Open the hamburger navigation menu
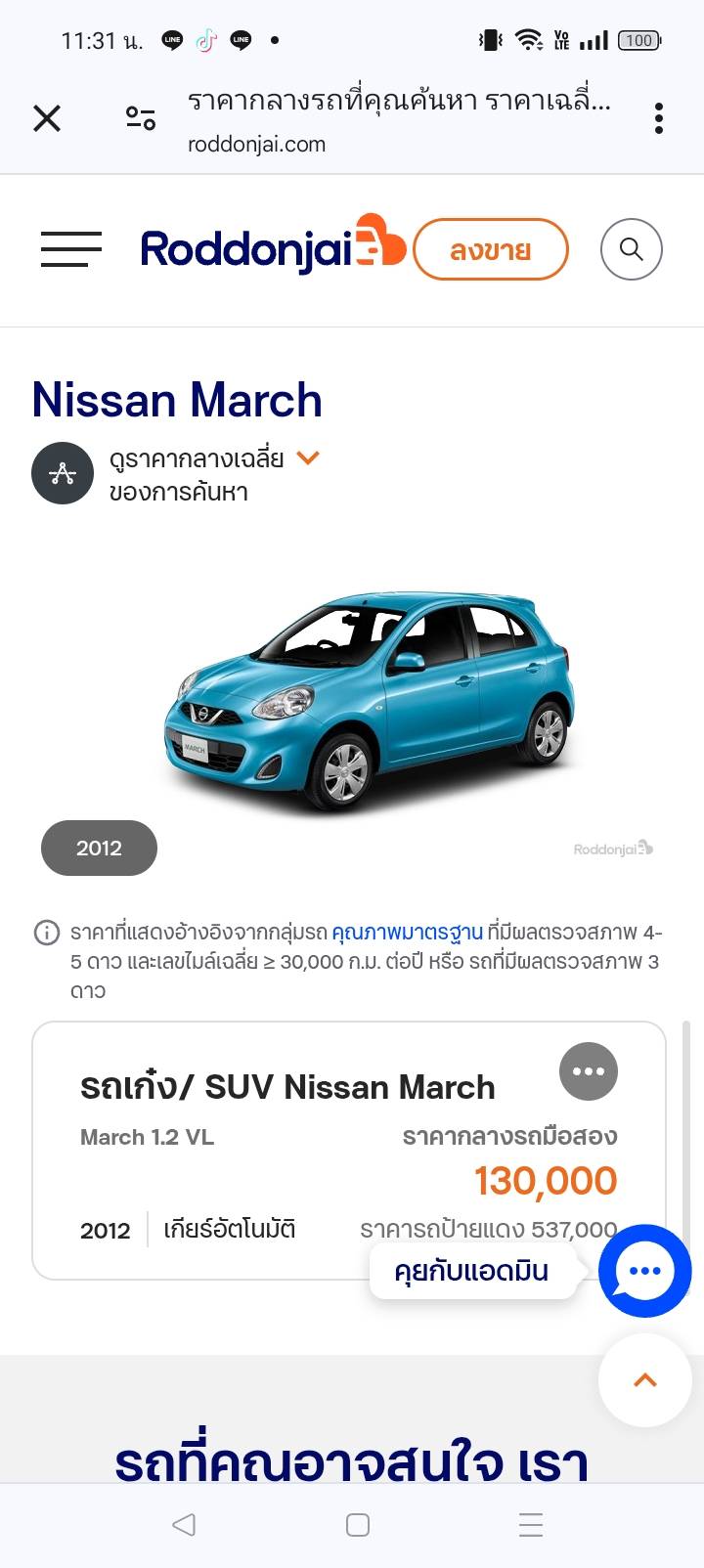704x1568 pixels. (x=71, y=249)
